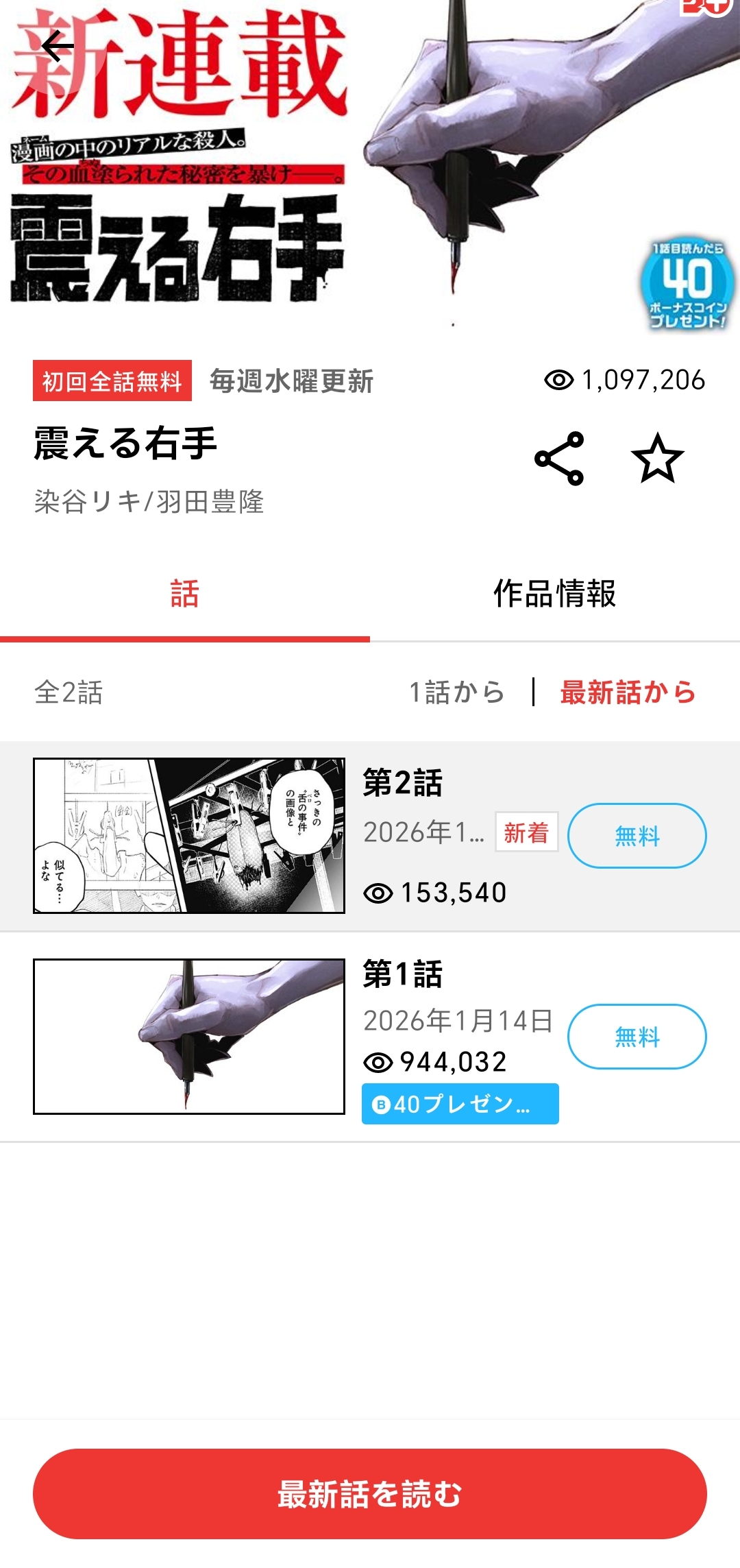Open the 第1話 episode thumbnail
Screen dimensions: 740x1568
[189, 1036]
